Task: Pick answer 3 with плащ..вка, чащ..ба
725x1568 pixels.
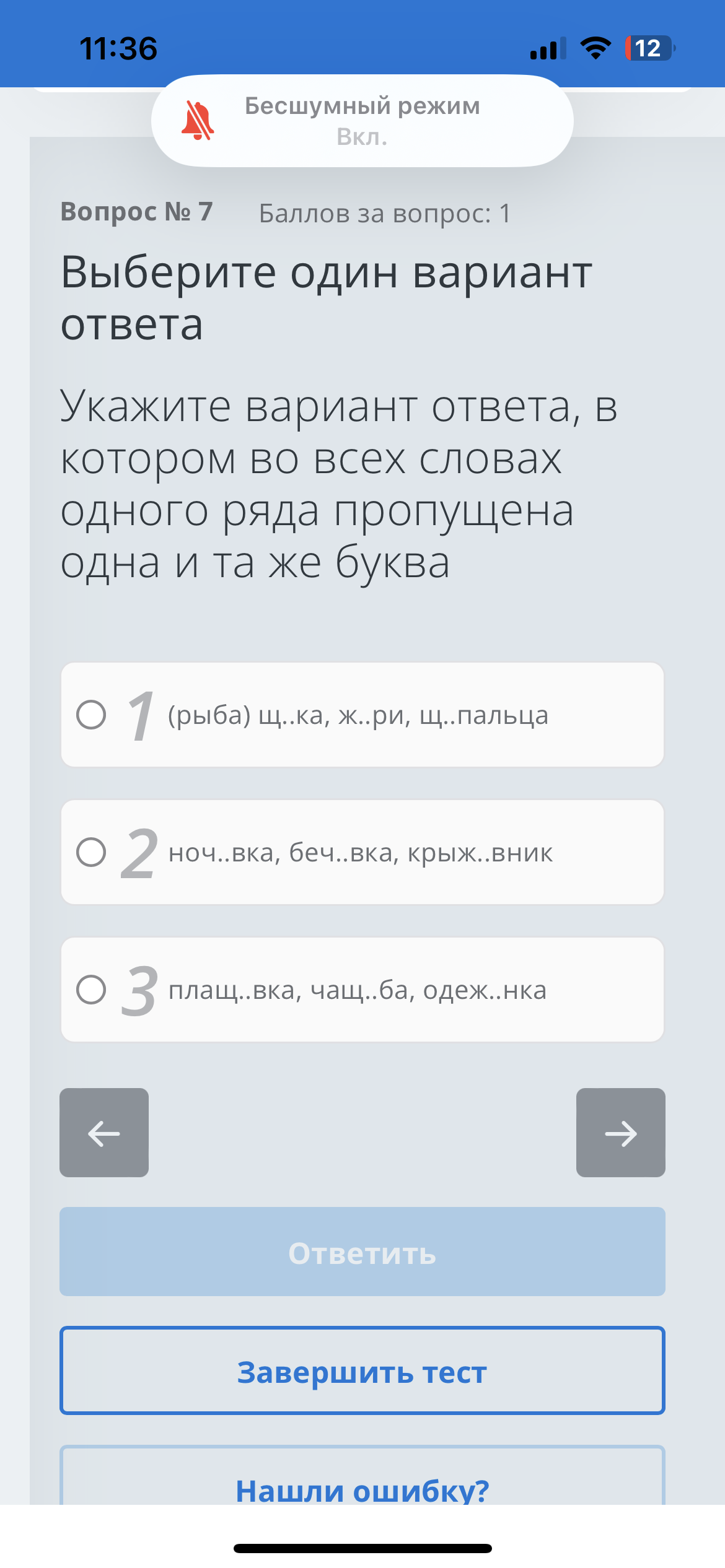Action: click(x=362, y=990)
